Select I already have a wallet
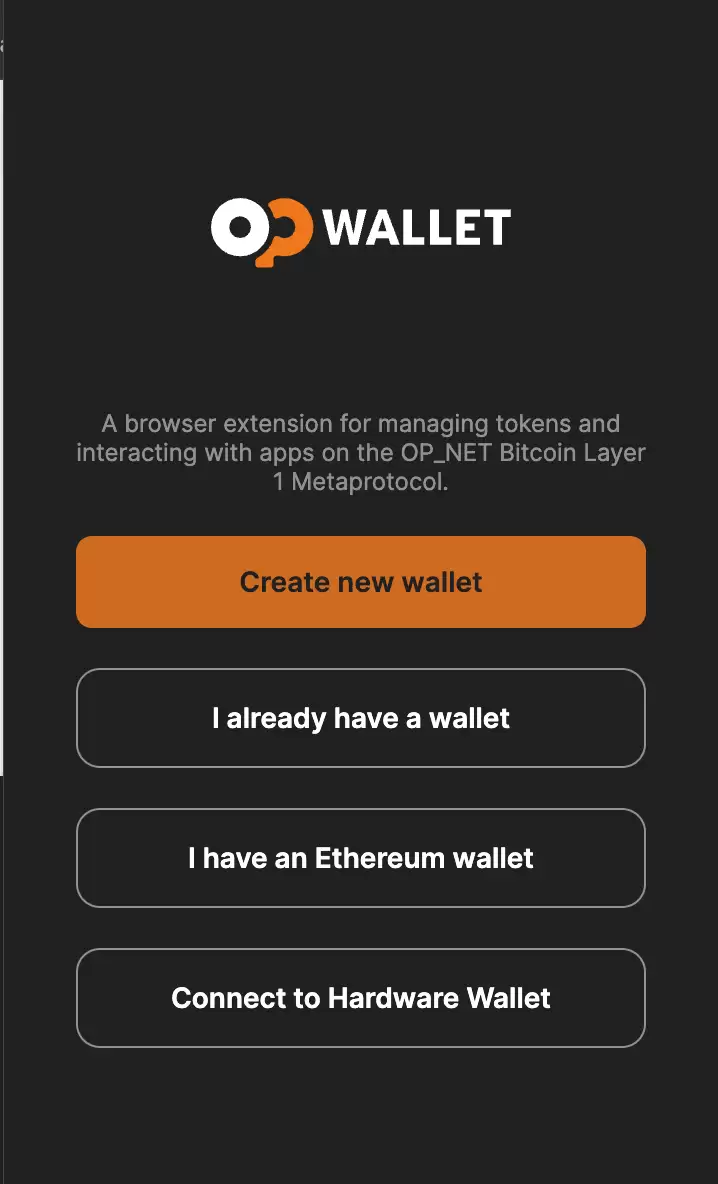The image size is (718, 1184). pos(360,718)
